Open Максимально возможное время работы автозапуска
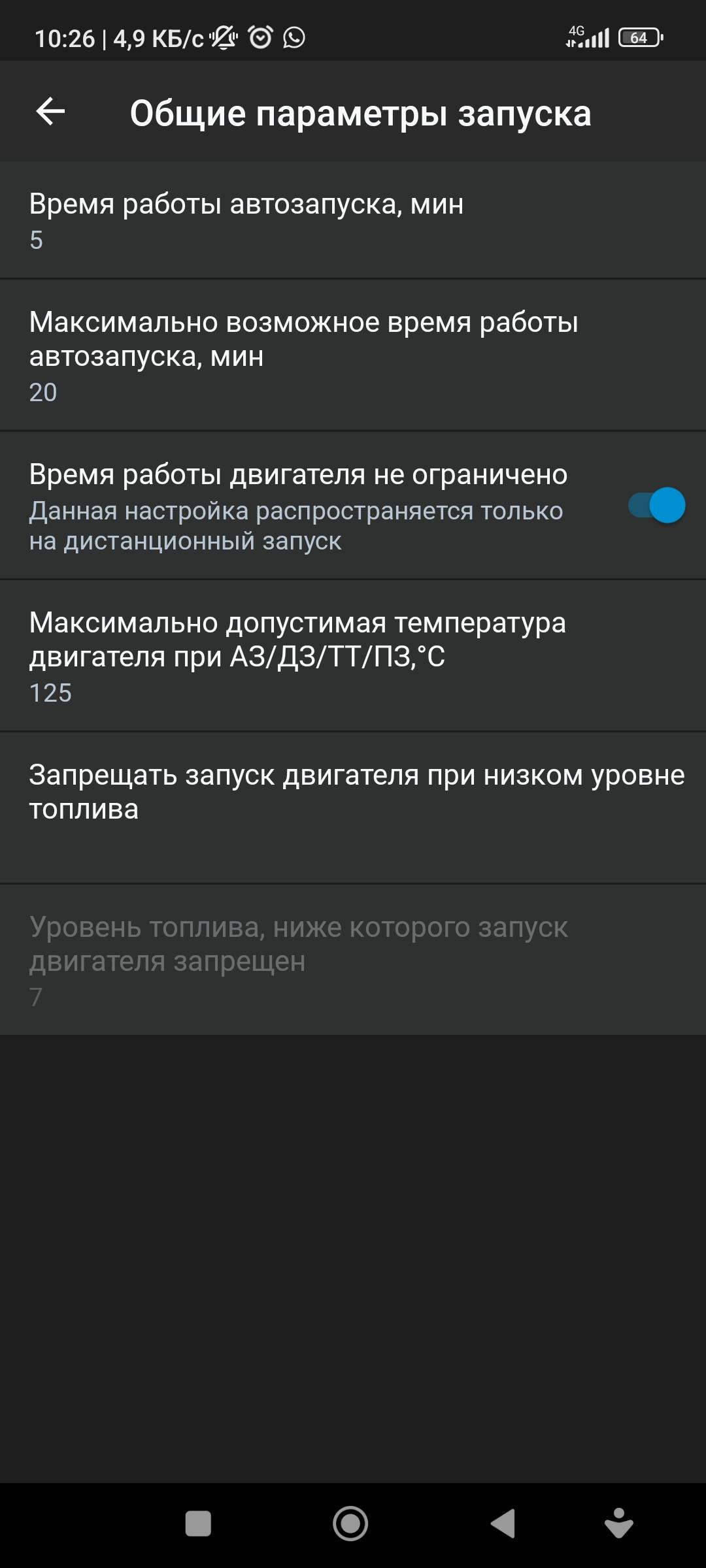This screenshot has width=706, height=1568. tap(353, 356)
